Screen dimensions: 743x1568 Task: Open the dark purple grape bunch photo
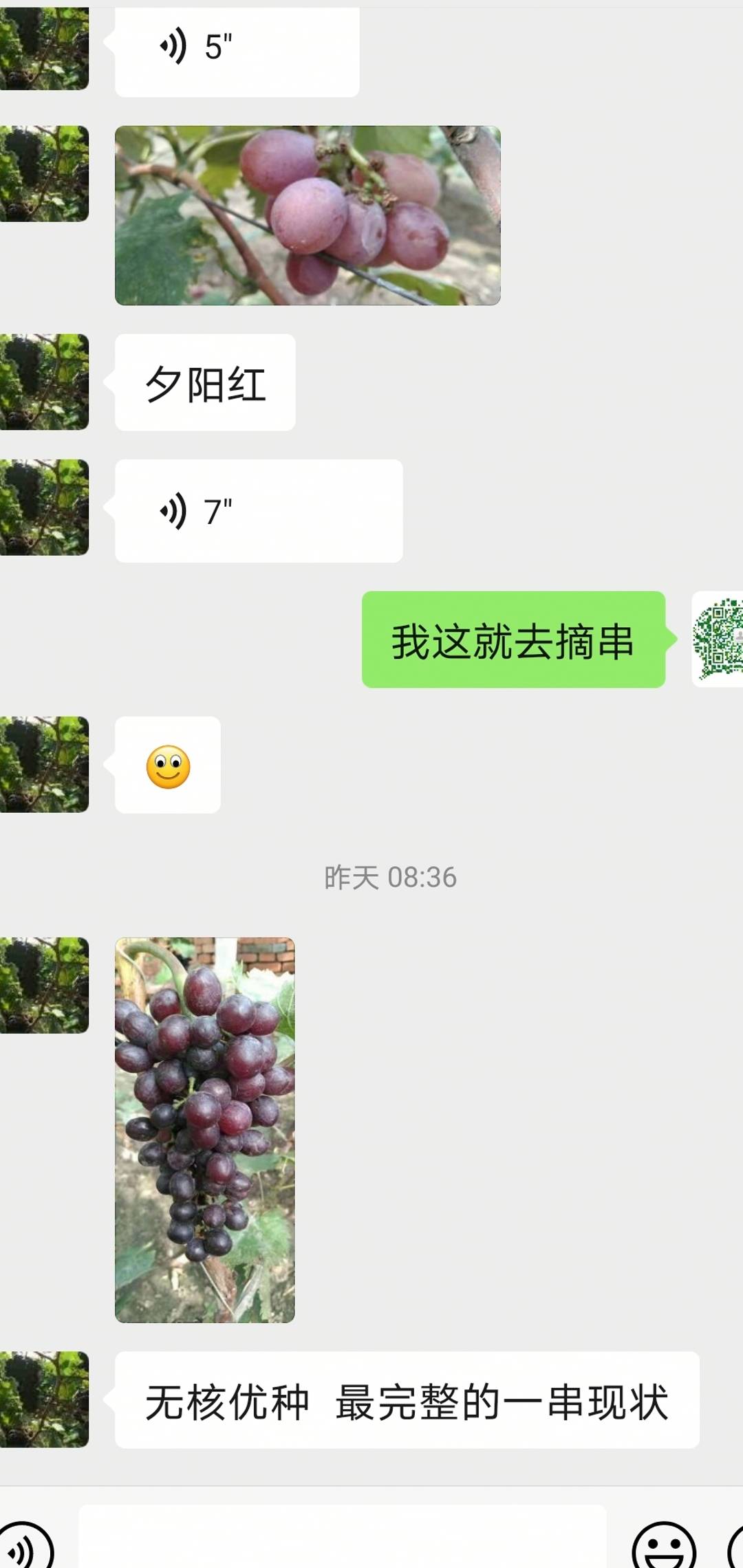(x=205, y=1130)
